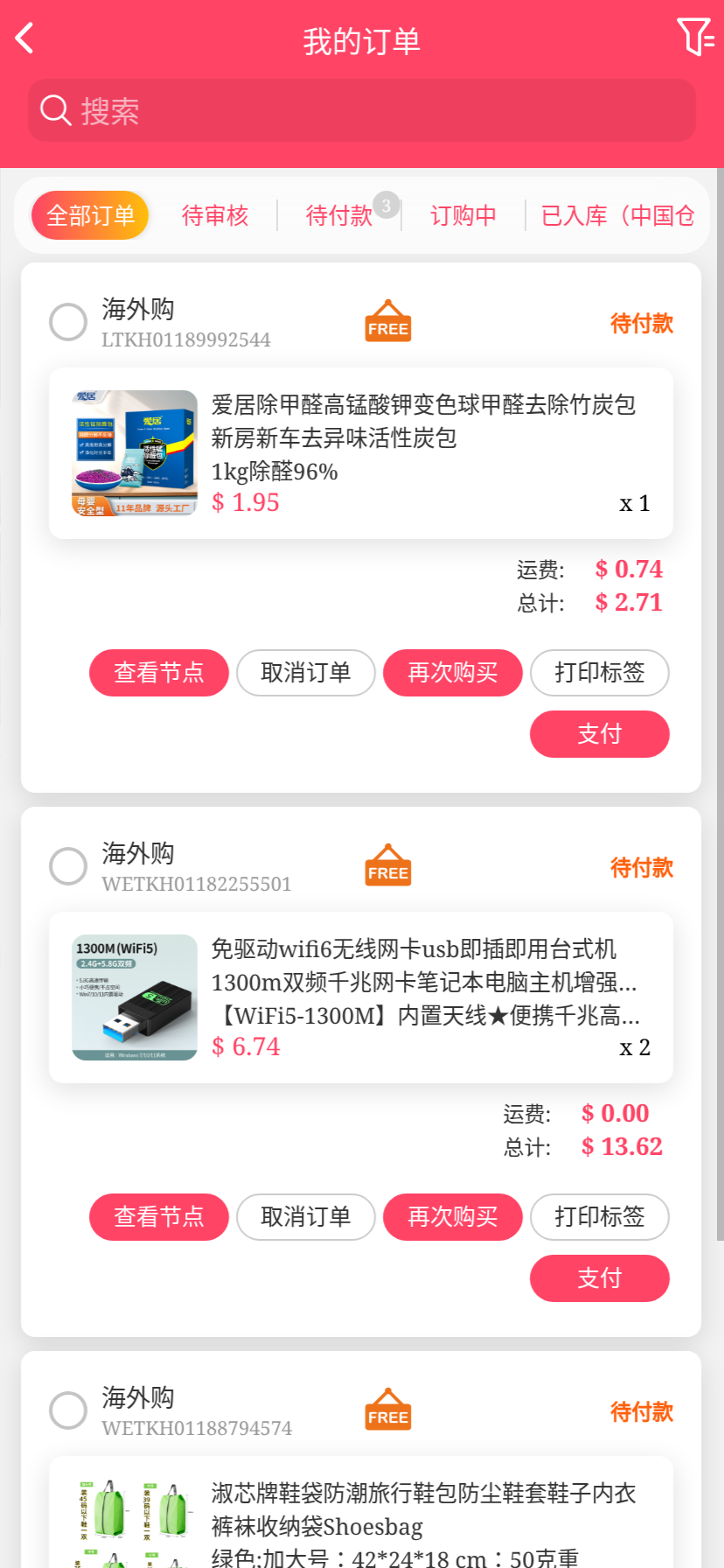
Task: Select order WETKH01182255501 checkbox
Action: coord(68,866)
